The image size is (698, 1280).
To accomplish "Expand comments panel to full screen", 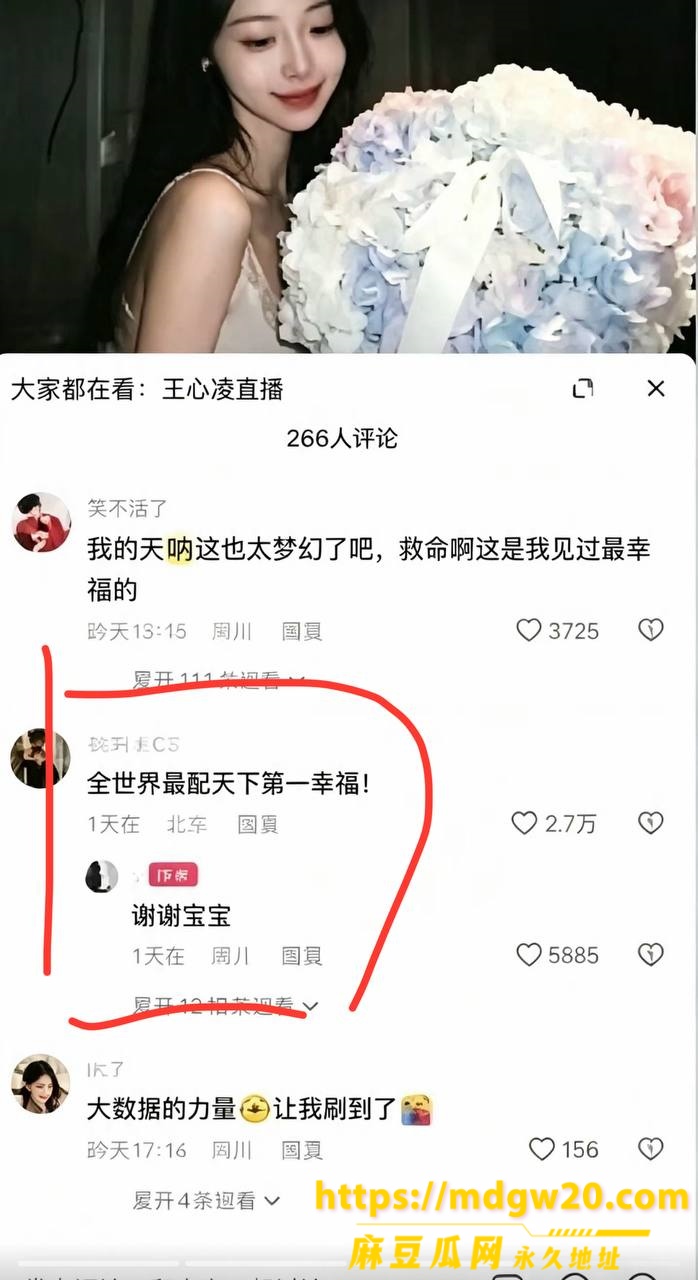I will tap(583, 389).
